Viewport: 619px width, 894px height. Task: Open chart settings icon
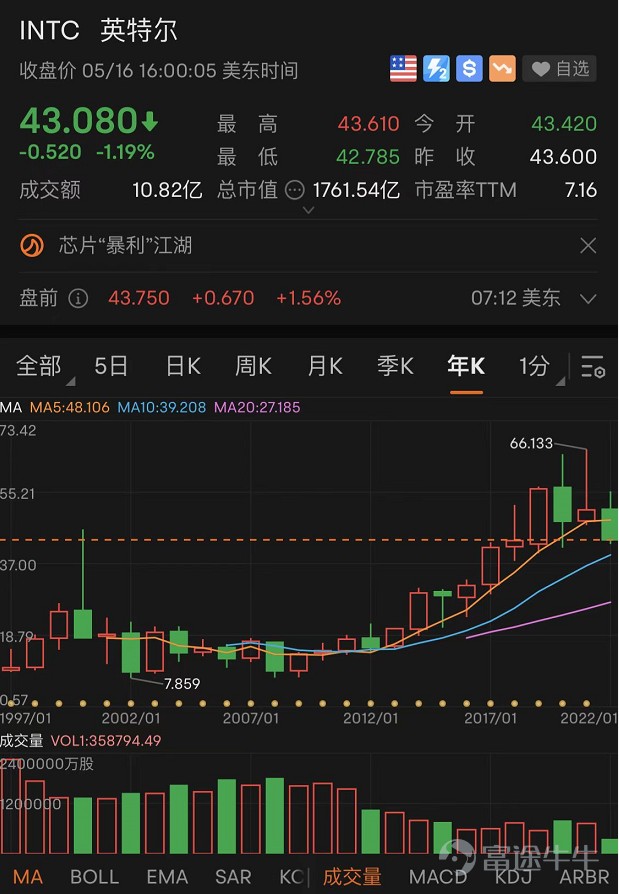tap(593, 367)
